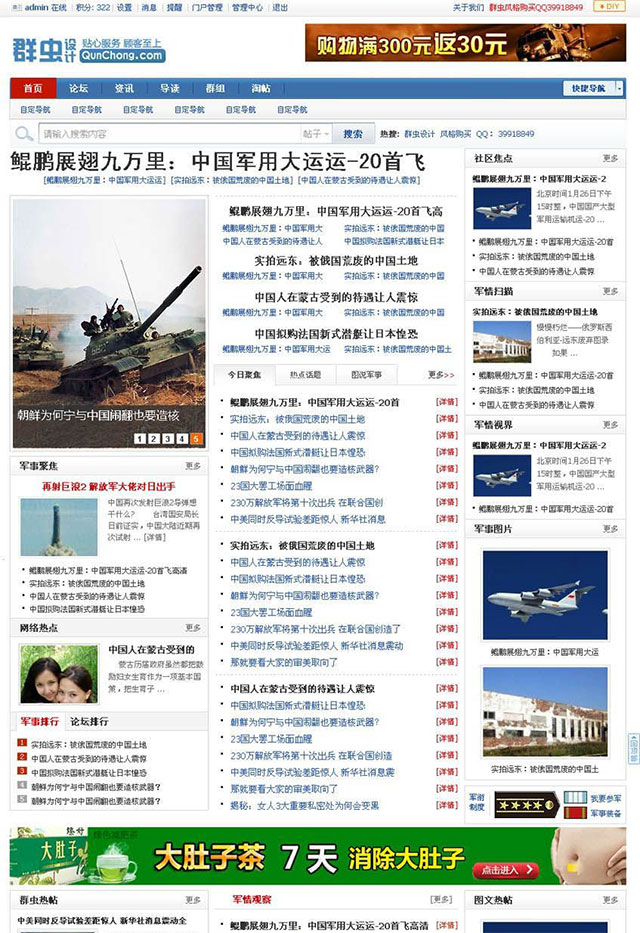Open the 论坛 section
Image resolution: width=640 pixels, height=933 pixels.
[79, 88]
